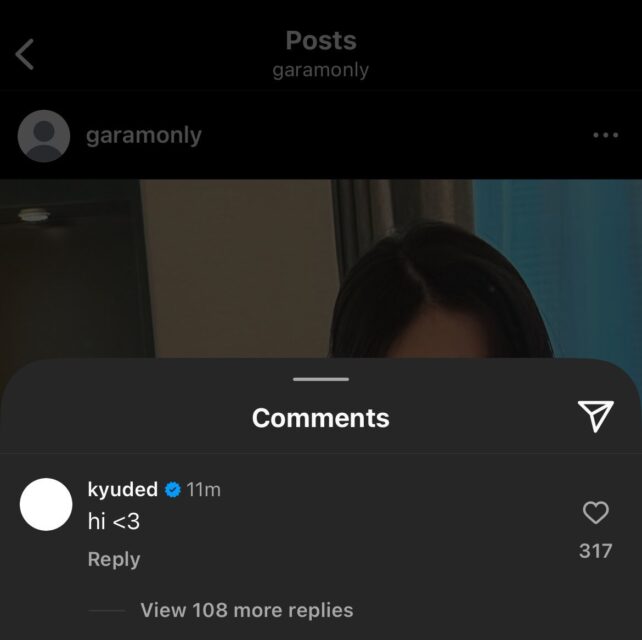Go back from the Posts screen
The width and height of the screenshot is (642, 640).
coord(26,54)
